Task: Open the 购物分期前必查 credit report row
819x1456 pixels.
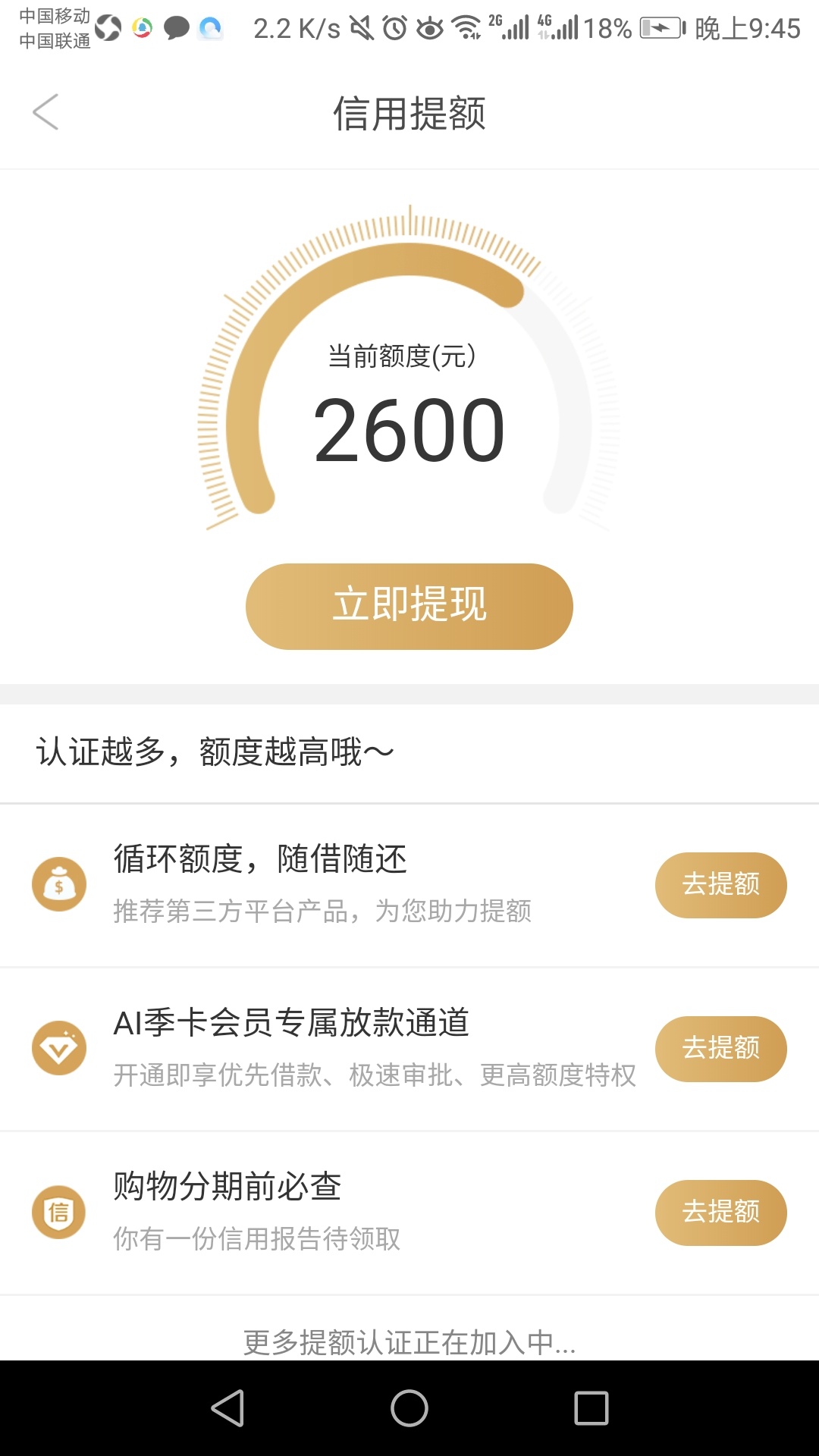Action: coord(409,1213)
